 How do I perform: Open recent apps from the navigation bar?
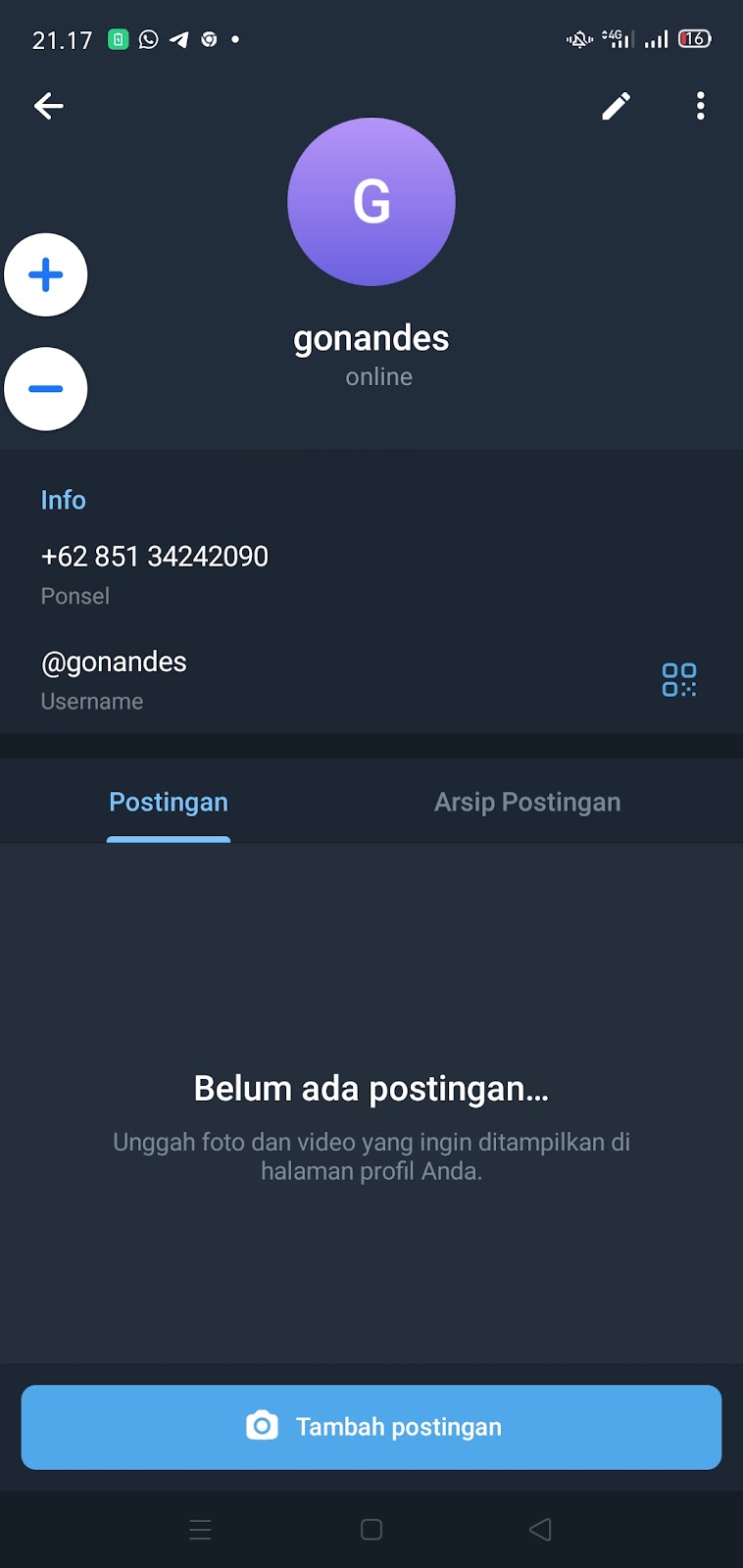coord(200,1530)
